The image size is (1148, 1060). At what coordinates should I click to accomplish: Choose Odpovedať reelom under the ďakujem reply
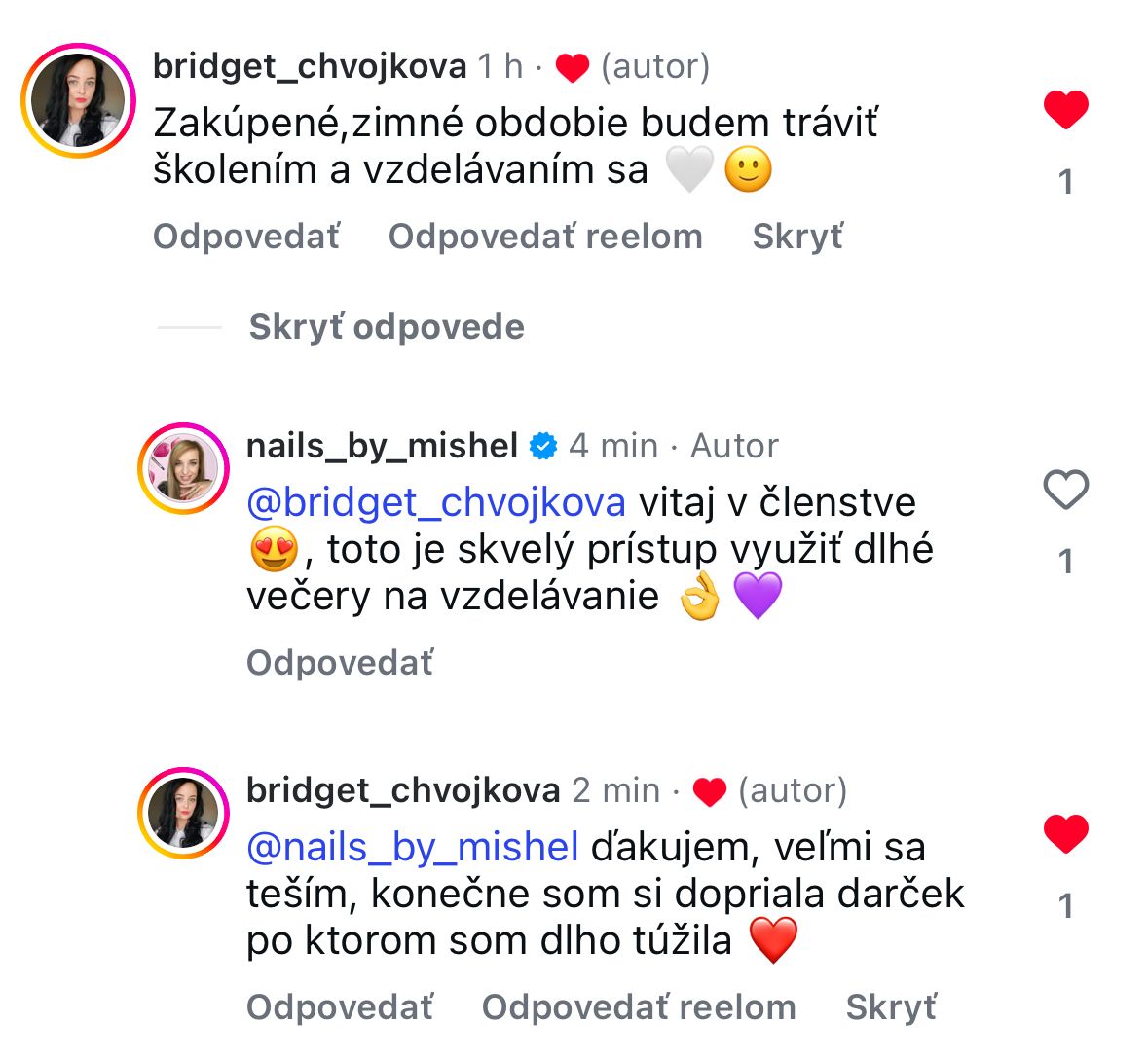[x=639, y=1007]
